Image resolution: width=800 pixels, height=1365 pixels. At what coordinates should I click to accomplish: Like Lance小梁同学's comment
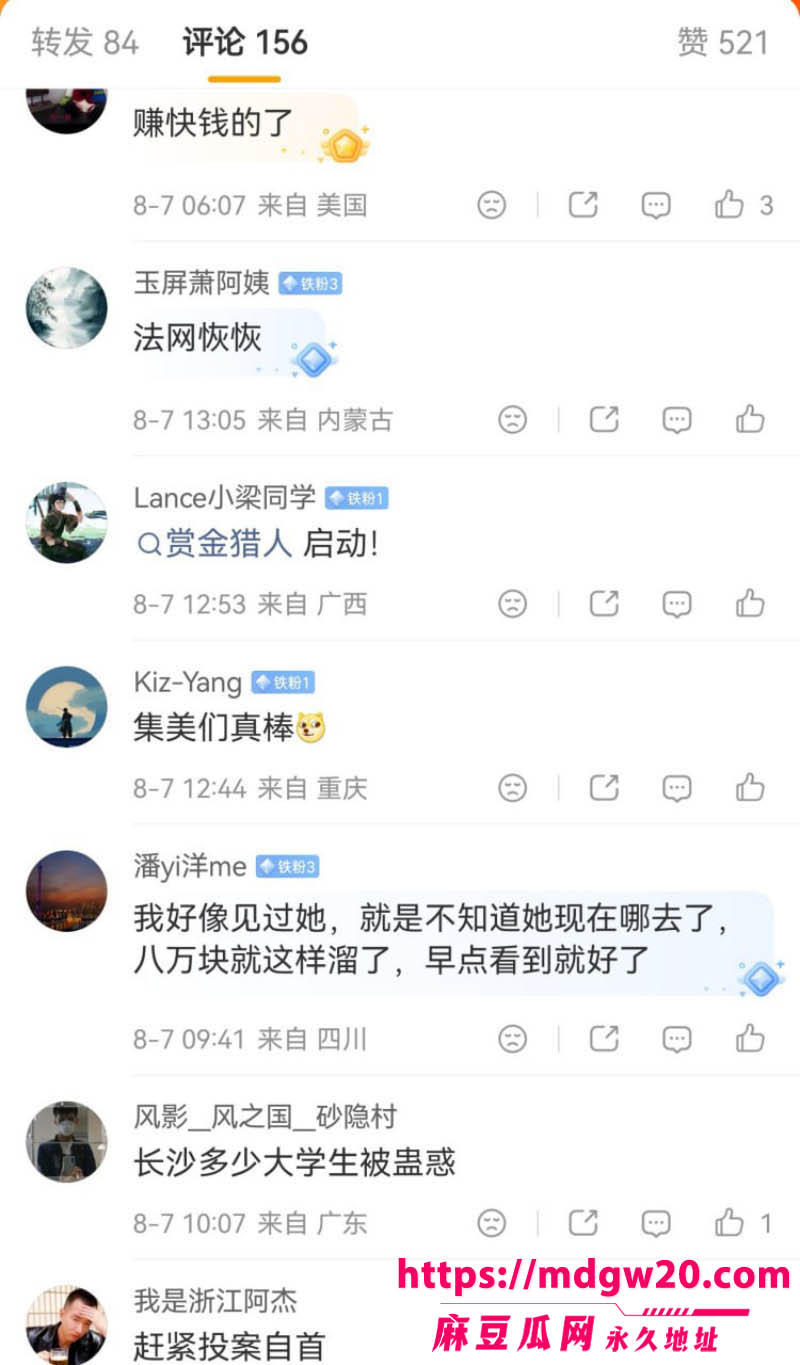[x=750, y=603]
